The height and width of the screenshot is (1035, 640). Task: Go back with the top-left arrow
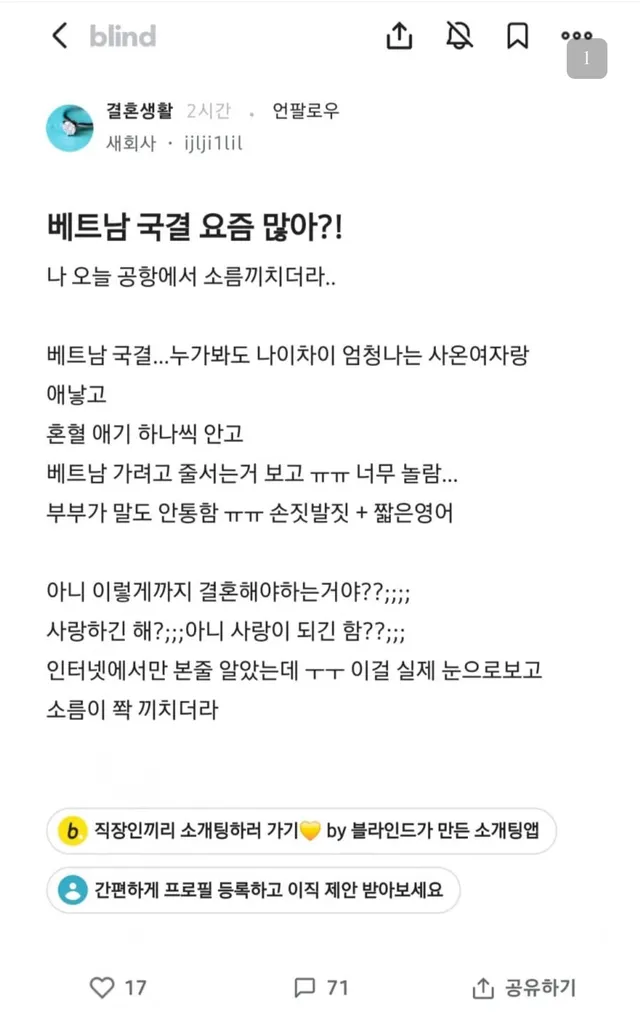coord(60,36)
